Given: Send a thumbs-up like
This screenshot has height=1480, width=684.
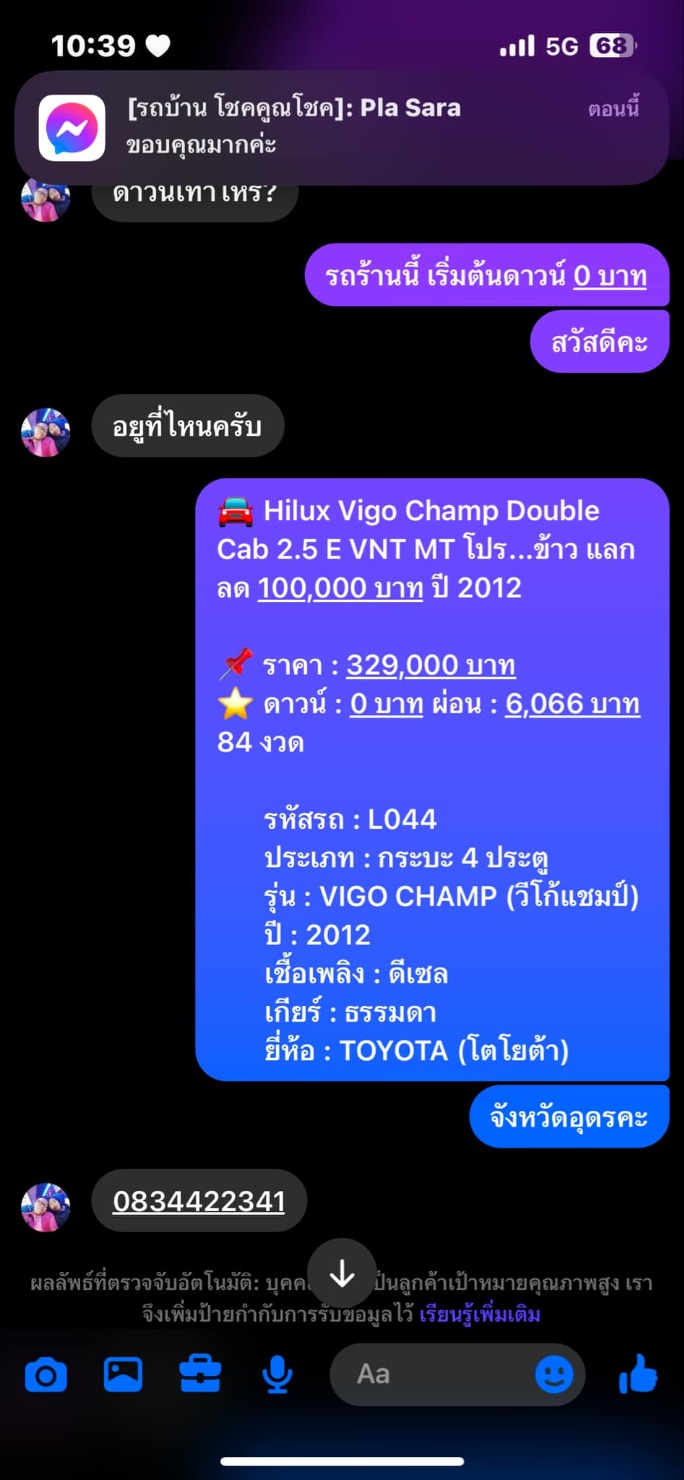Looking at the screenshot, I should coord(638,1375).
